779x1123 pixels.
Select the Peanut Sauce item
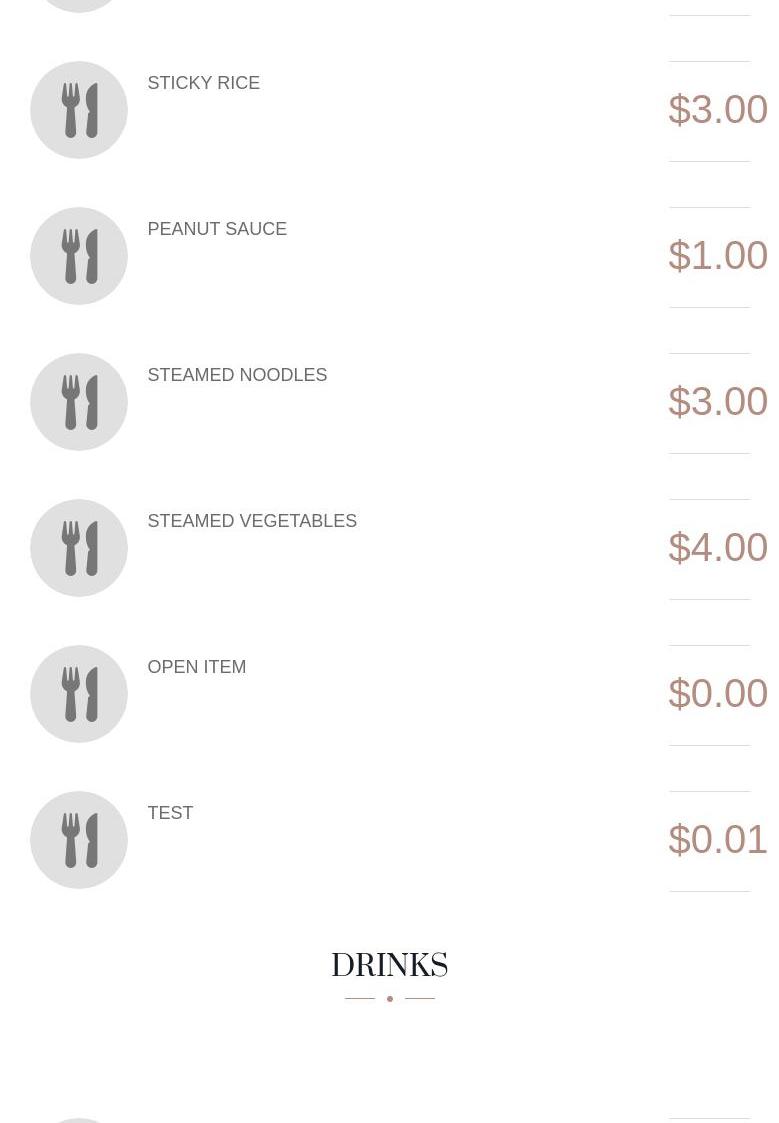(x=217, y=230)
